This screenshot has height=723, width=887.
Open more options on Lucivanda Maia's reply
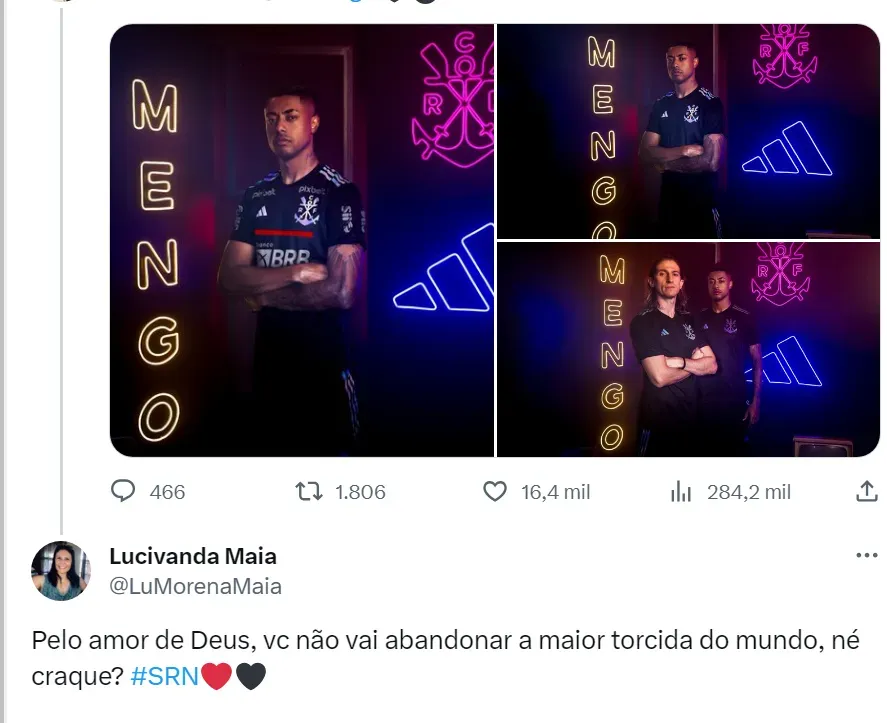point(866,556)
